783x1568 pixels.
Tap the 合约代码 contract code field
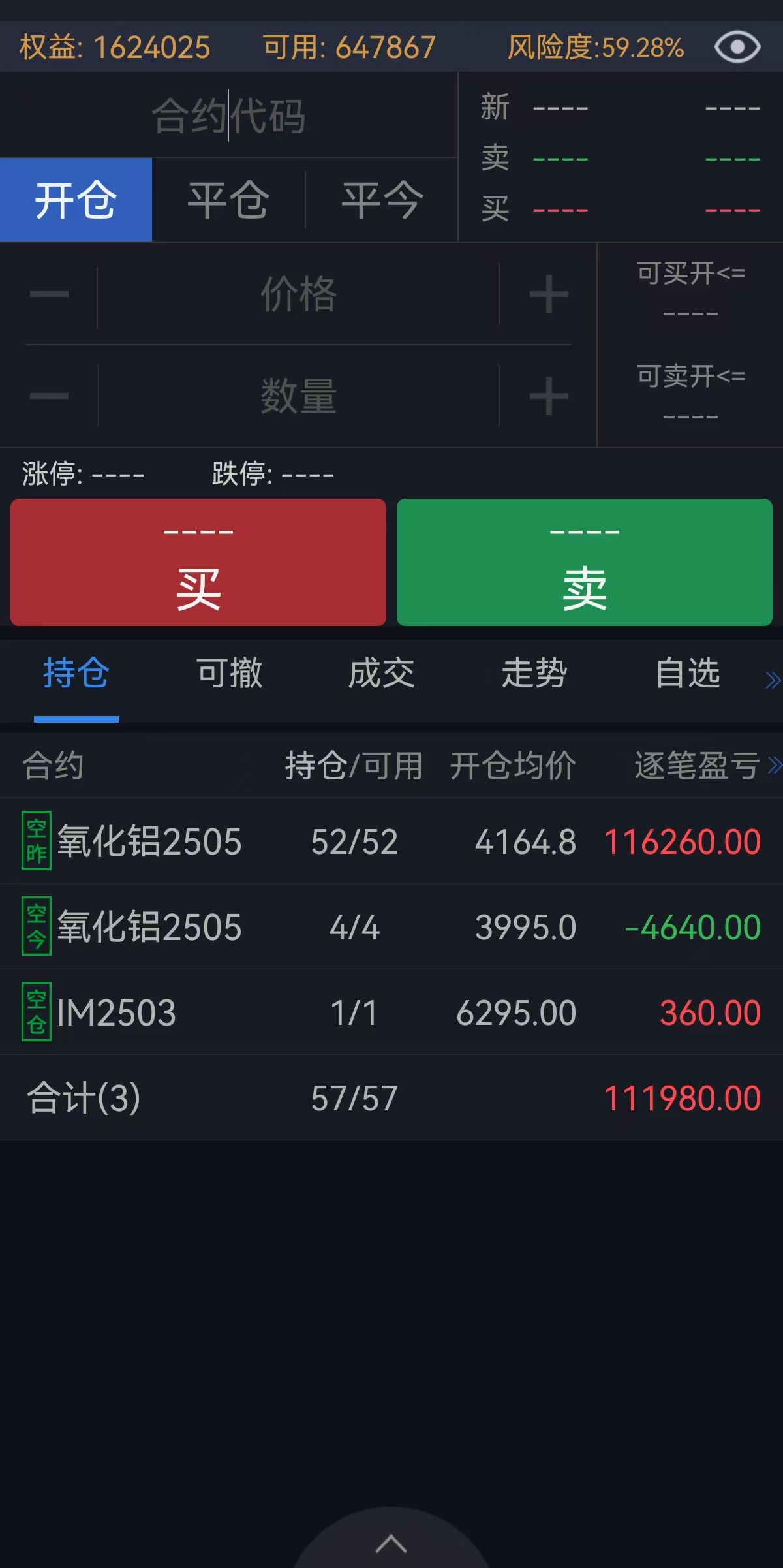tap(228, 116)
